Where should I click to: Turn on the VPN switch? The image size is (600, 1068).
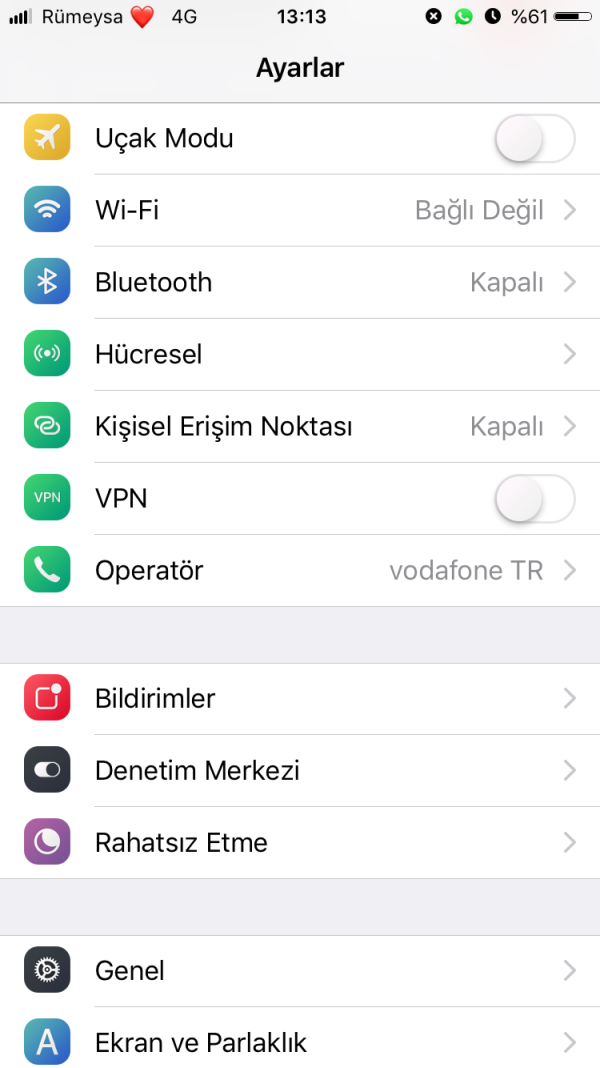(534, 499)
